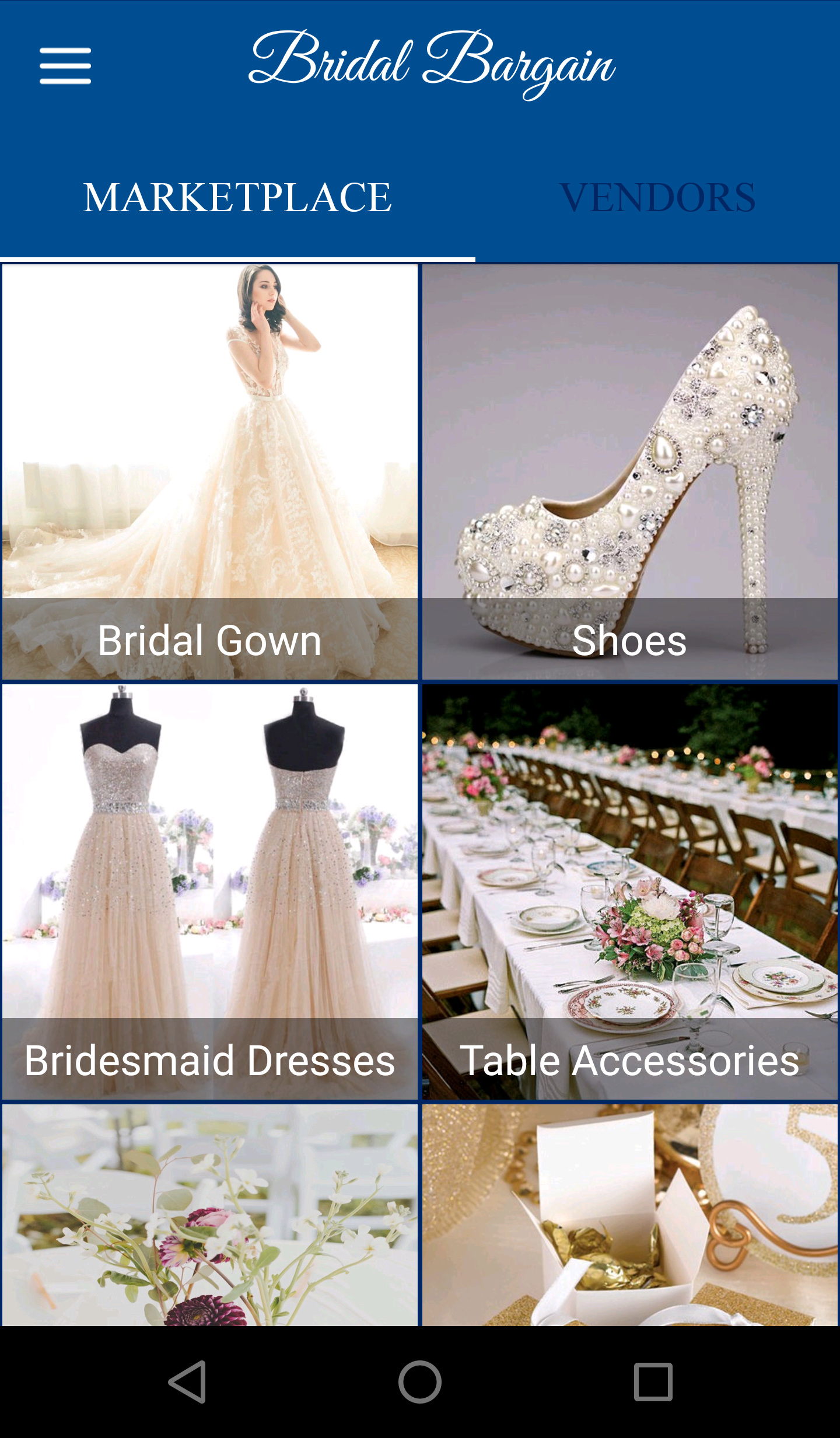The image size is (840, 1438).
Task: Browse the Shoes category
Action: [x=630, y=472]
